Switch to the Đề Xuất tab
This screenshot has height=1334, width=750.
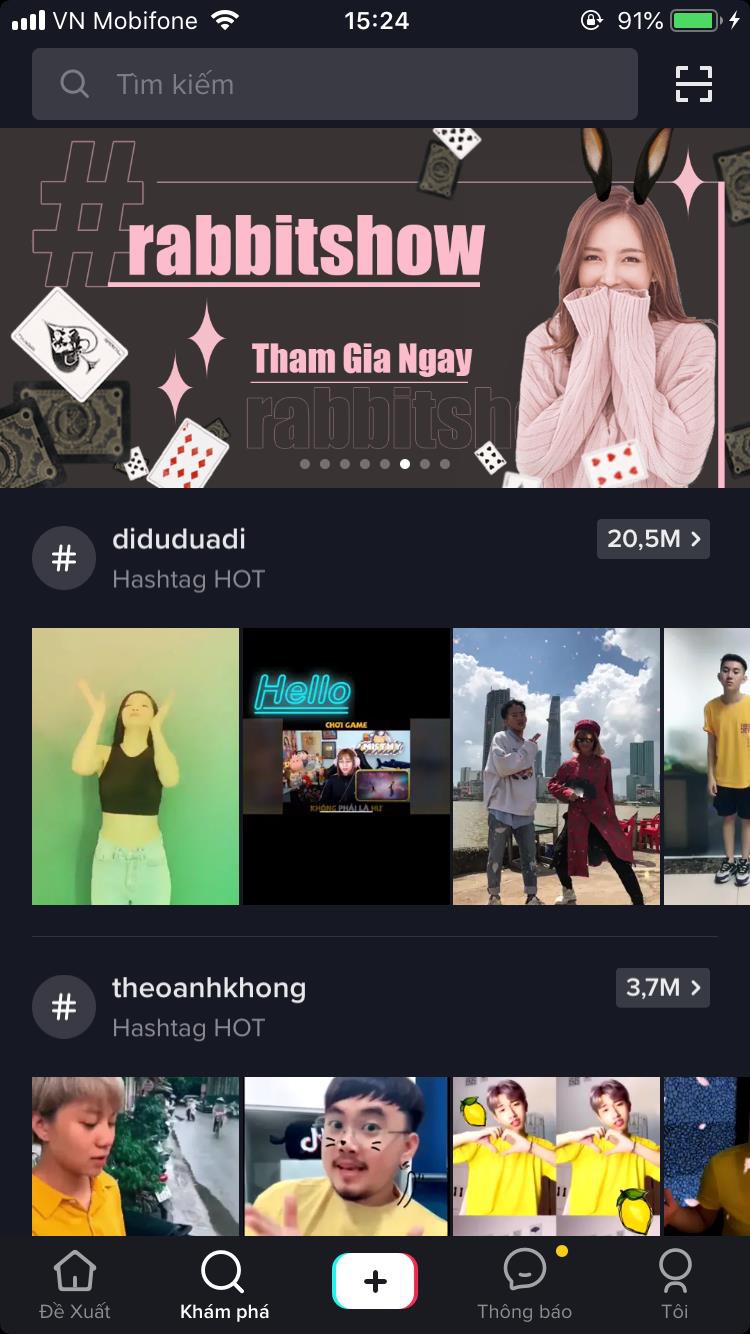click(x=75, y=1286)
